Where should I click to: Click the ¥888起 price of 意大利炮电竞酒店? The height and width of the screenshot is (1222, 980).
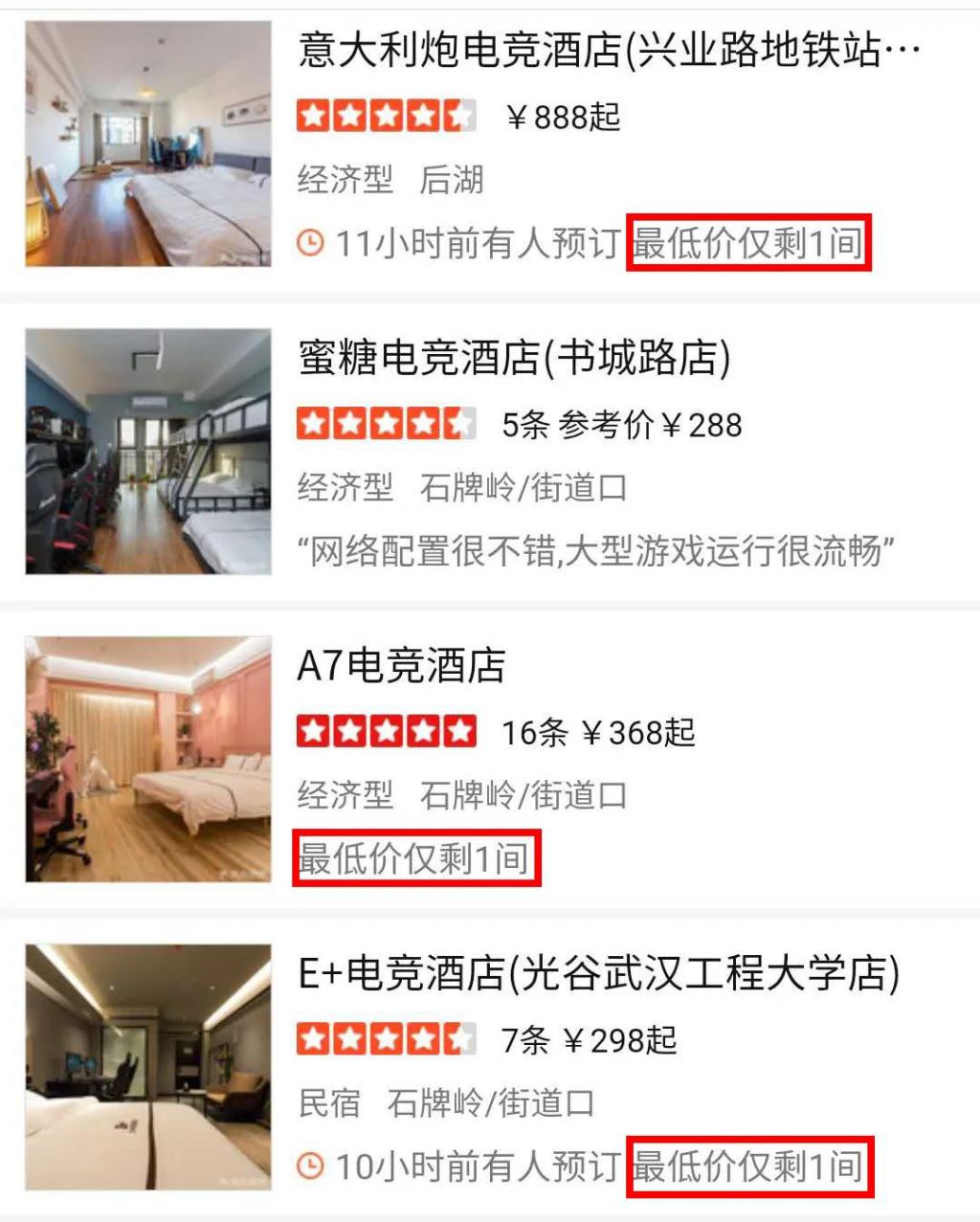click(562, 116)
